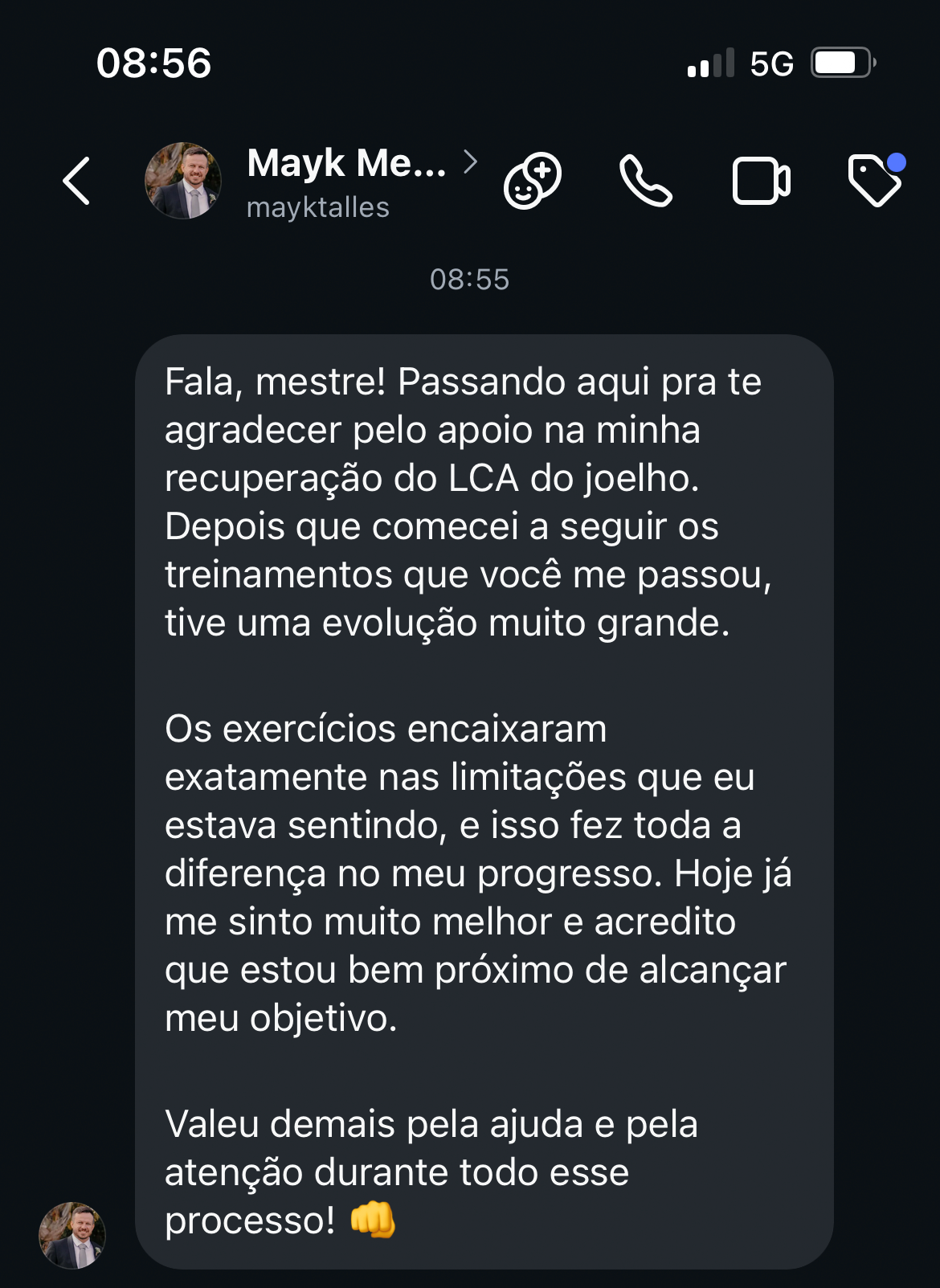Open the contact name Mayk Me...
This screenshot has height=1288, width=940.
click(x=345, y=162)
